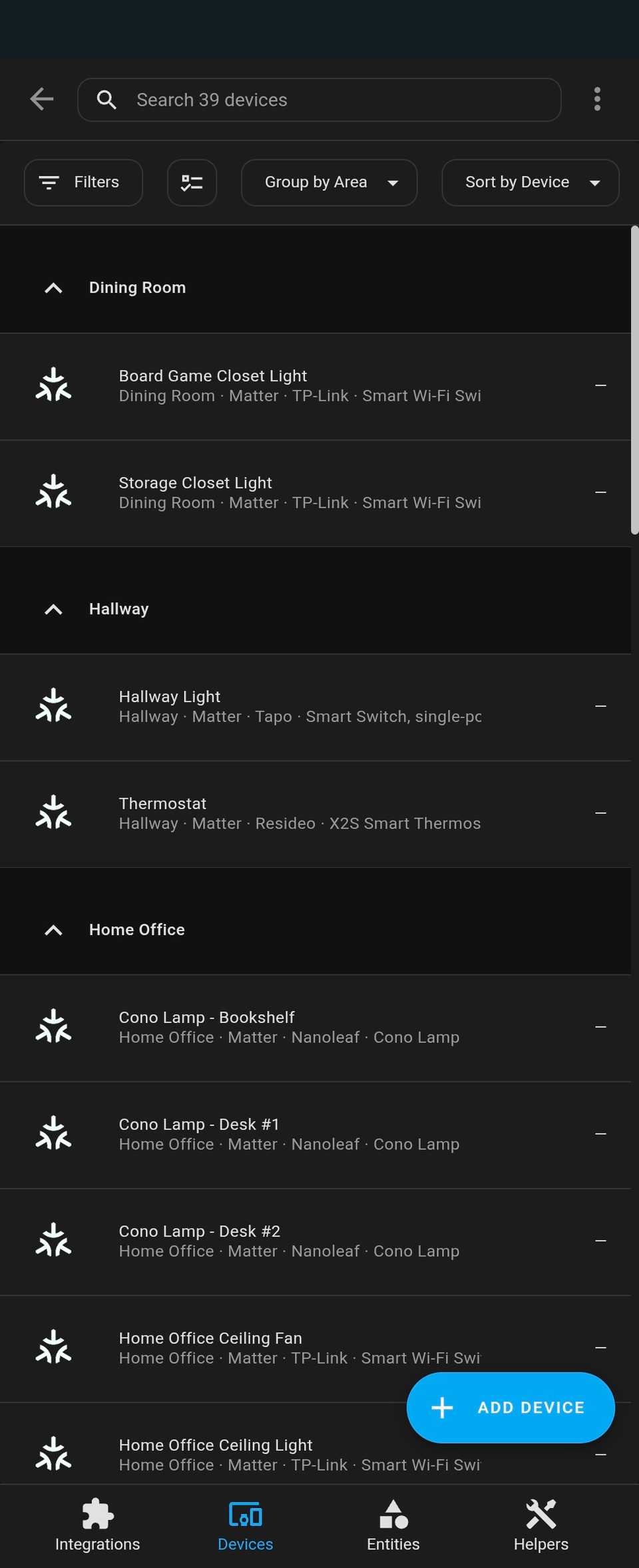Screen dimensions: 639x1568
Task: Click the back arrow at top
Action: coord(42,98)
